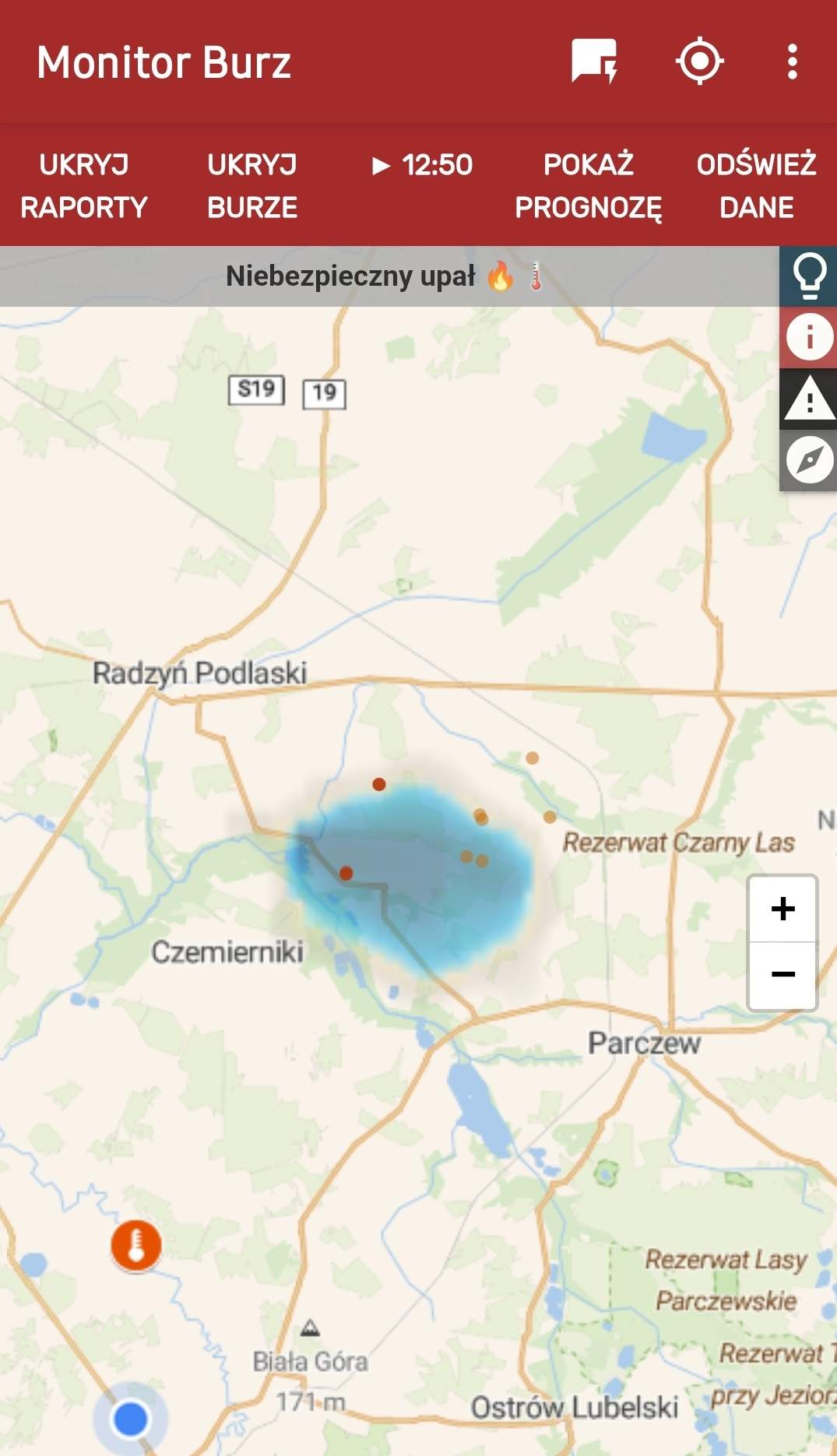Play the radar animation at 12:50
Image resolution: width=837 pixels, height=1456 pixels.
421,165
